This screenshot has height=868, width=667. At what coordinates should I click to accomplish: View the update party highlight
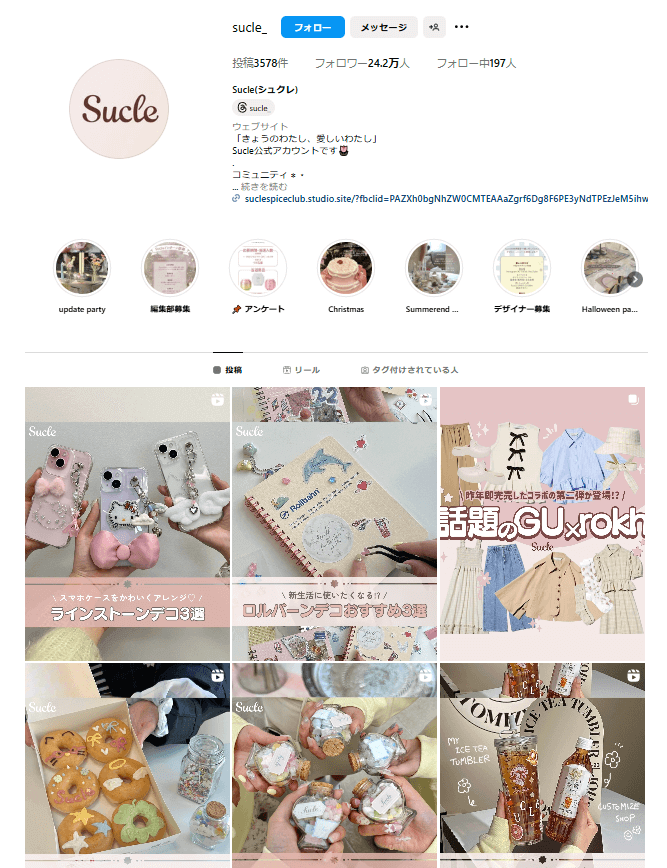coord(81,269)
